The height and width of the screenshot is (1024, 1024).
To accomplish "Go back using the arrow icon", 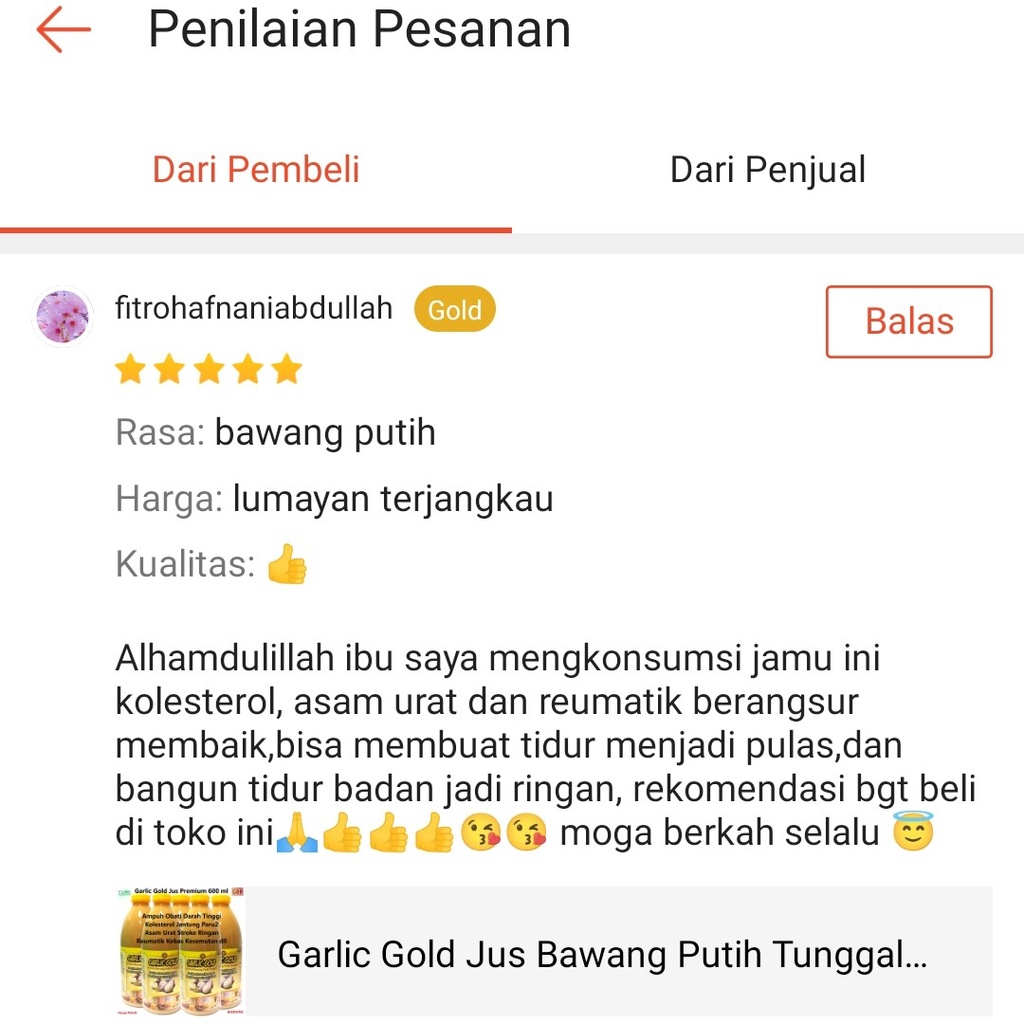I will coord(63,31).
